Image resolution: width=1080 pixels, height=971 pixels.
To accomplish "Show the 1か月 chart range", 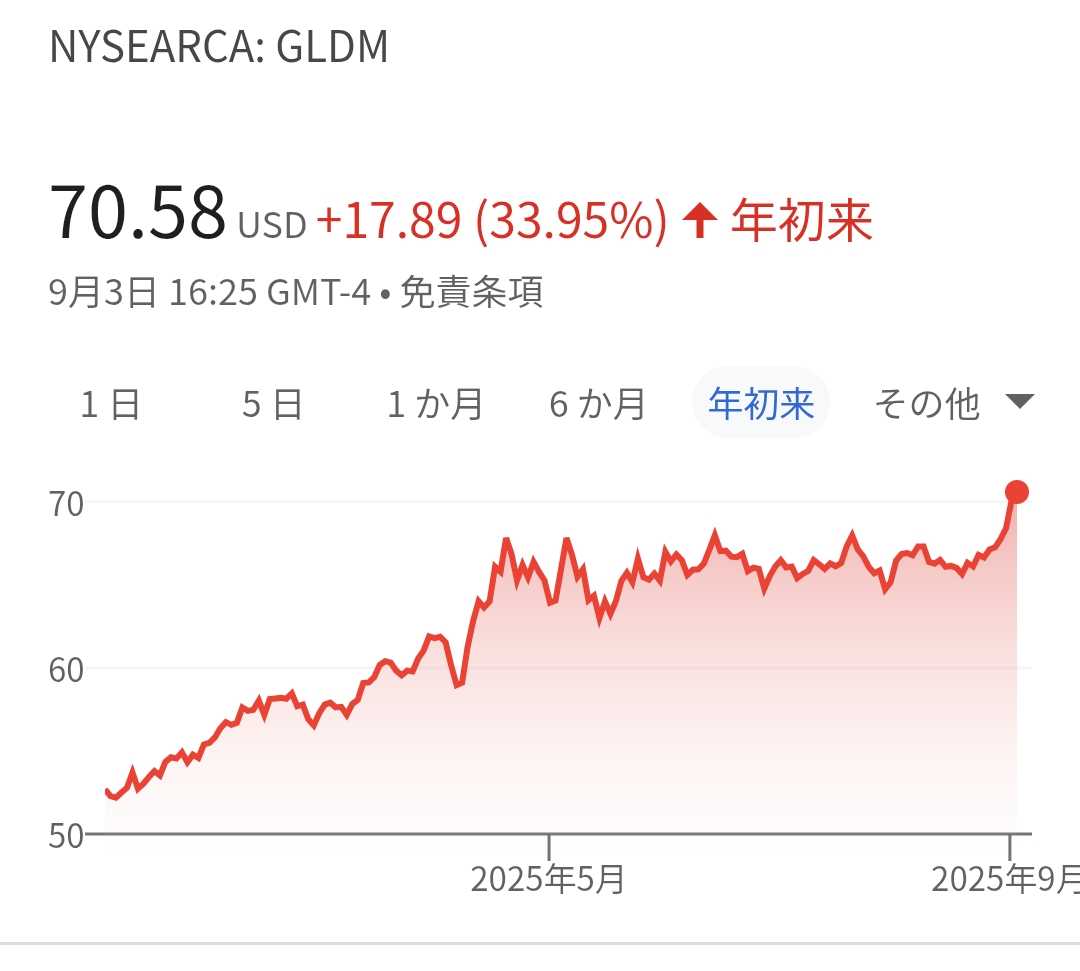I will [x=435, y=405].
